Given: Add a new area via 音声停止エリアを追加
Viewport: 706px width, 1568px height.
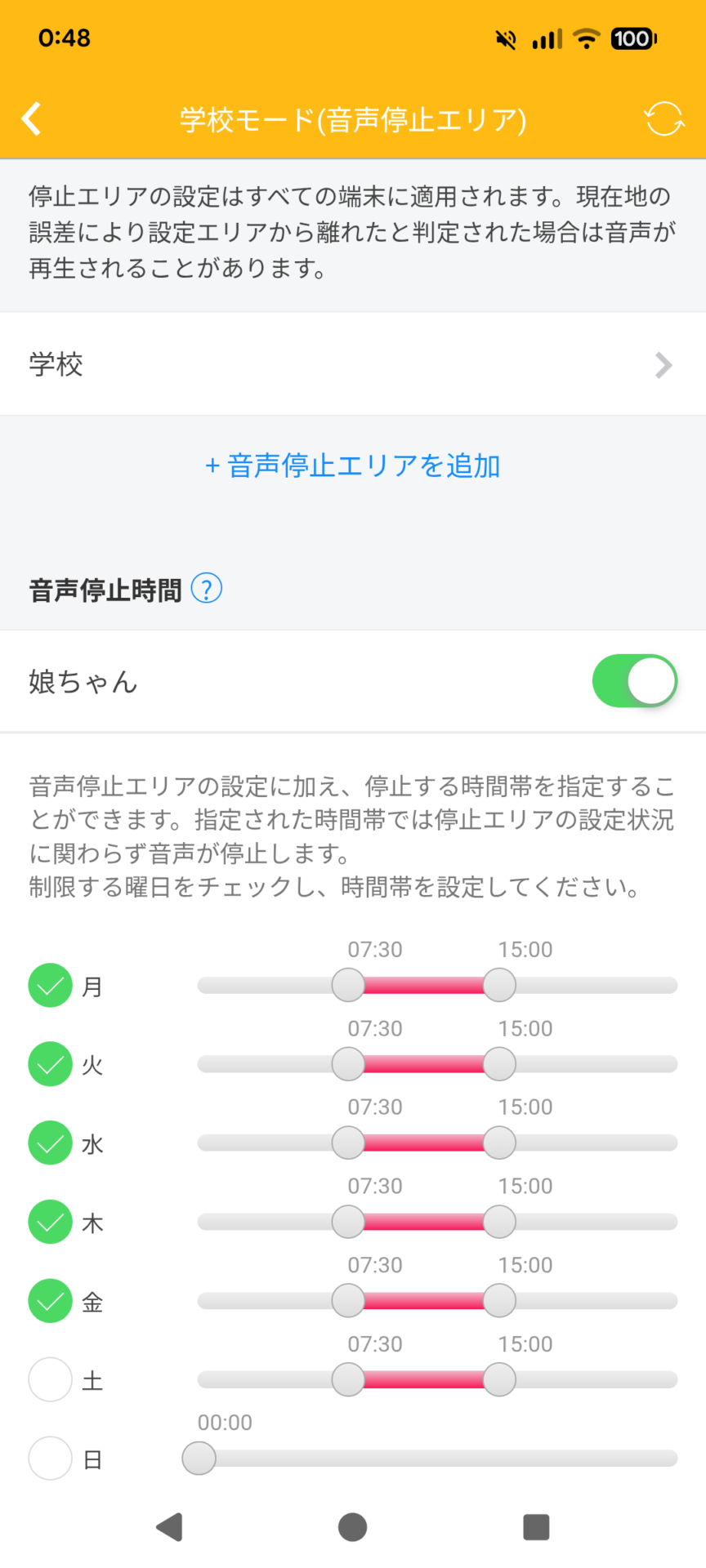Looking at the screenshot, I should click(353, 465).
